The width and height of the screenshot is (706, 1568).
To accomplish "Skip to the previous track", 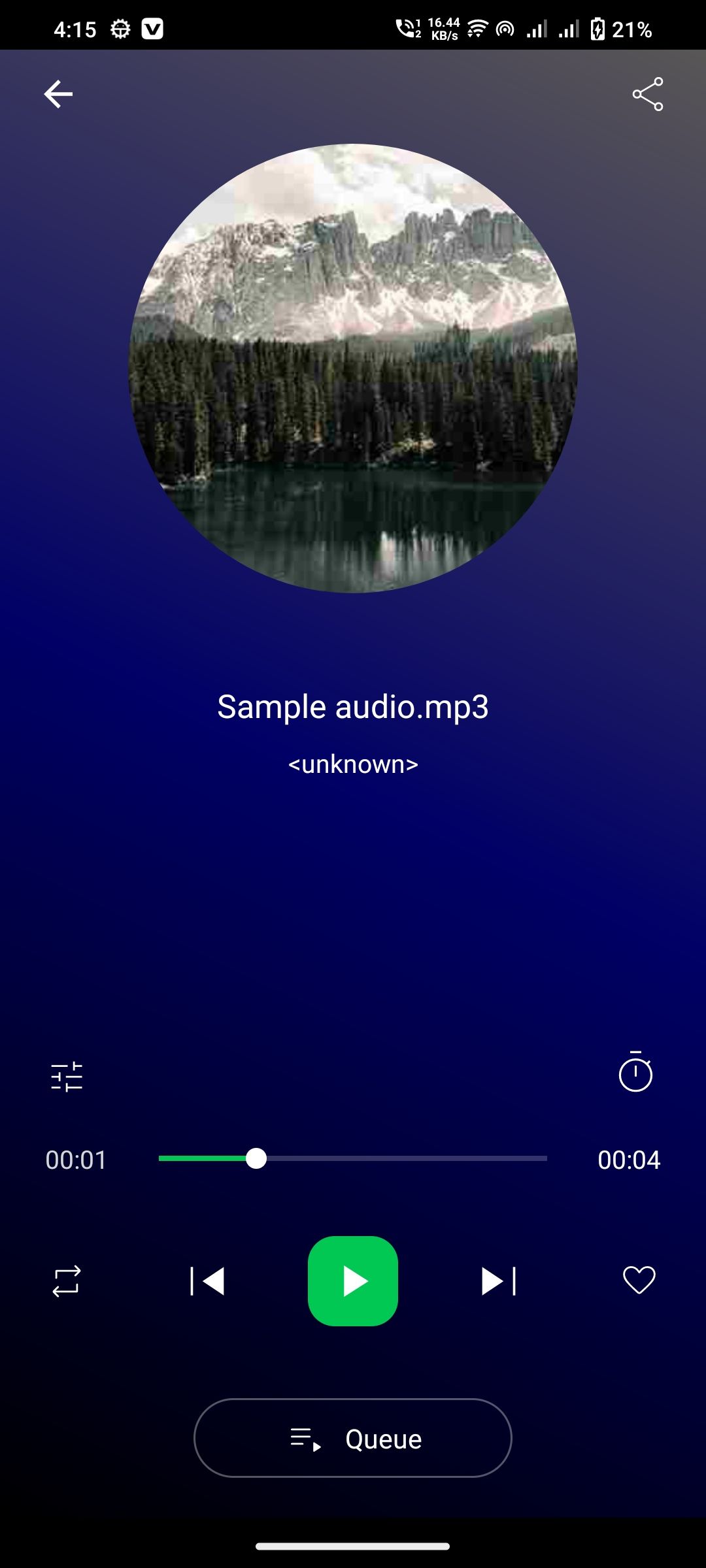I will (207, 1281).
